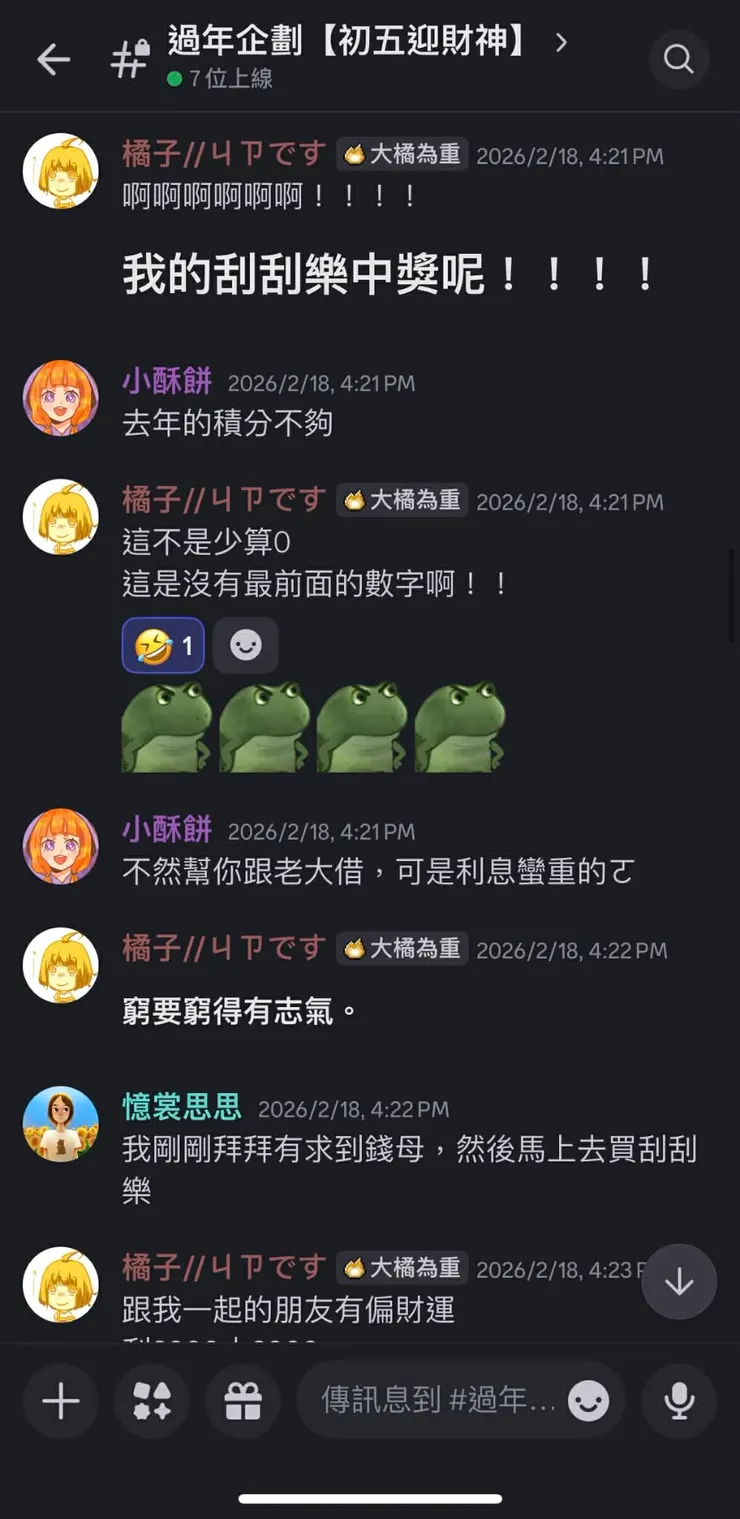
Task: Tap the scroll-to-bottom arrow button
Action: coord(679,1282)
